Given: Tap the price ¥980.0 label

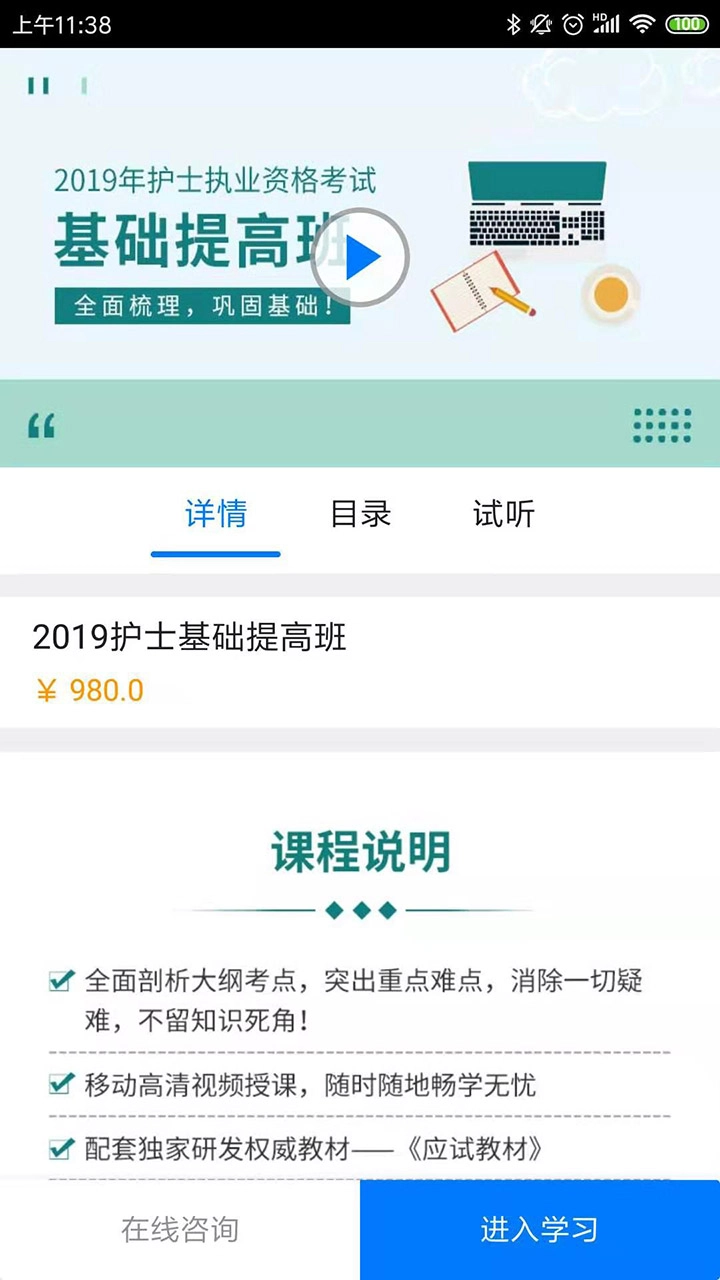Looking at the screenshot, I should (89, 690).
